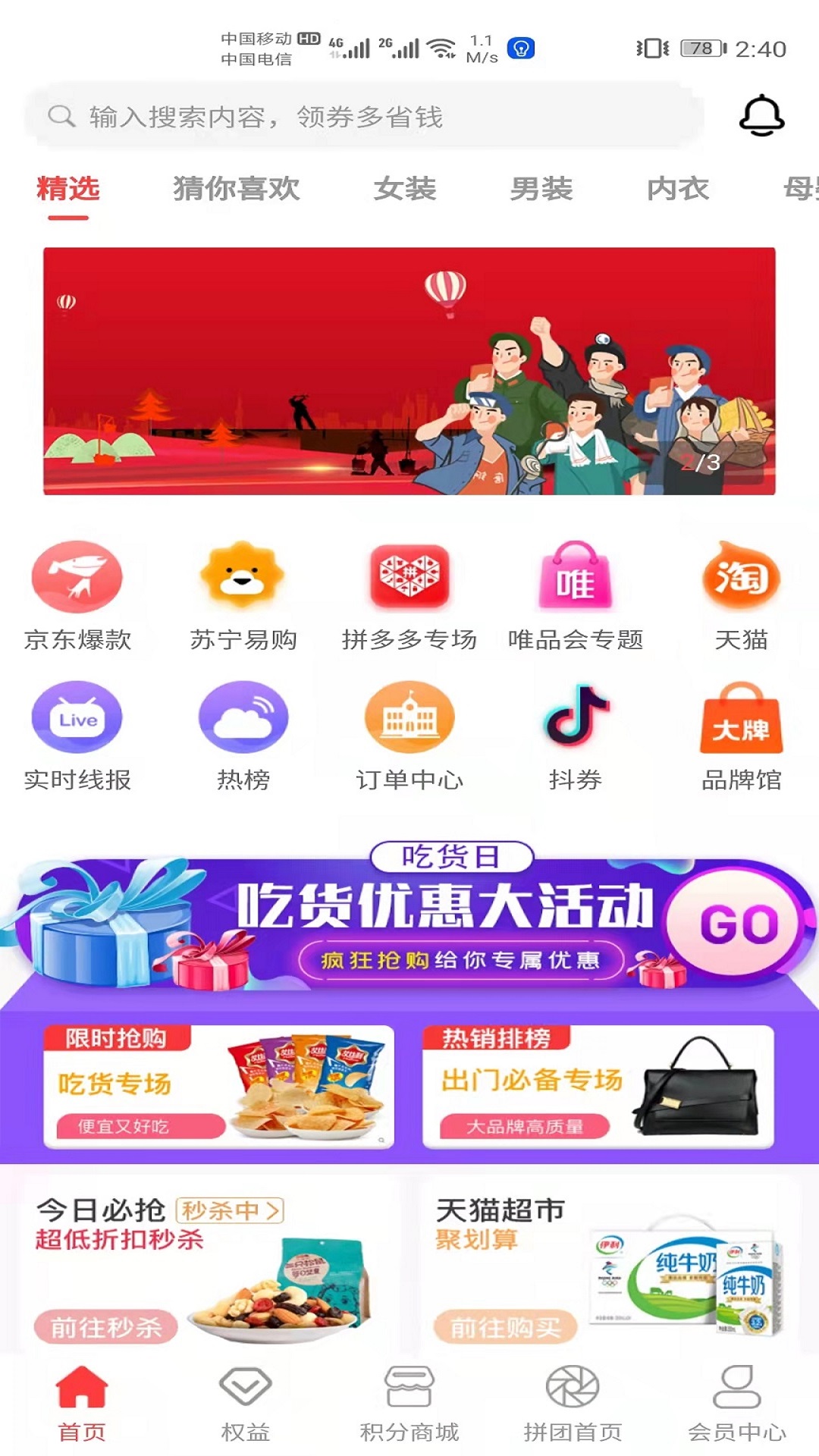Open the 吃货专场 limited-time card
This screenshot has width=819, height=1456.
[x=219, y=1087]
